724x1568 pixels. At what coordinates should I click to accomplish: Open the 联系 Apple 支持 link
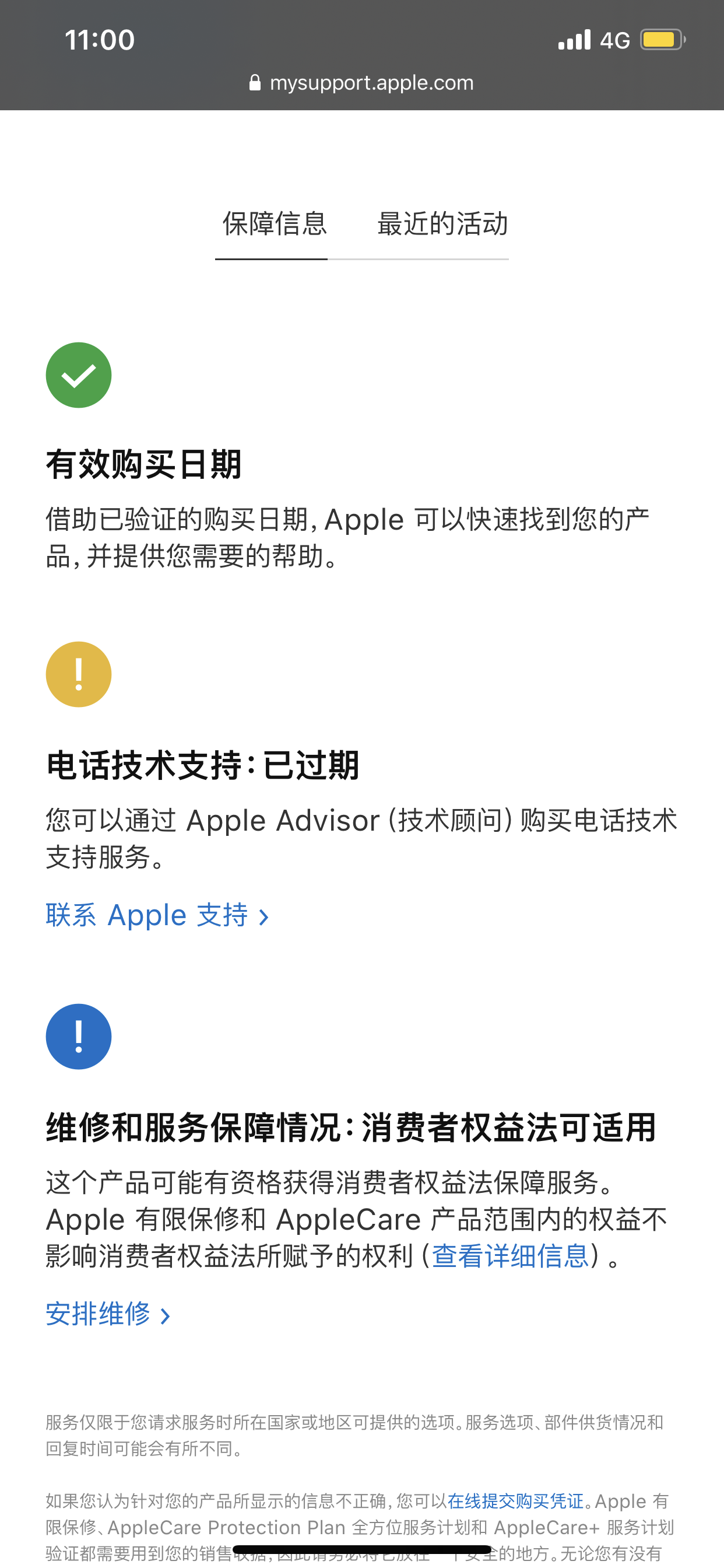coord(157,915)
